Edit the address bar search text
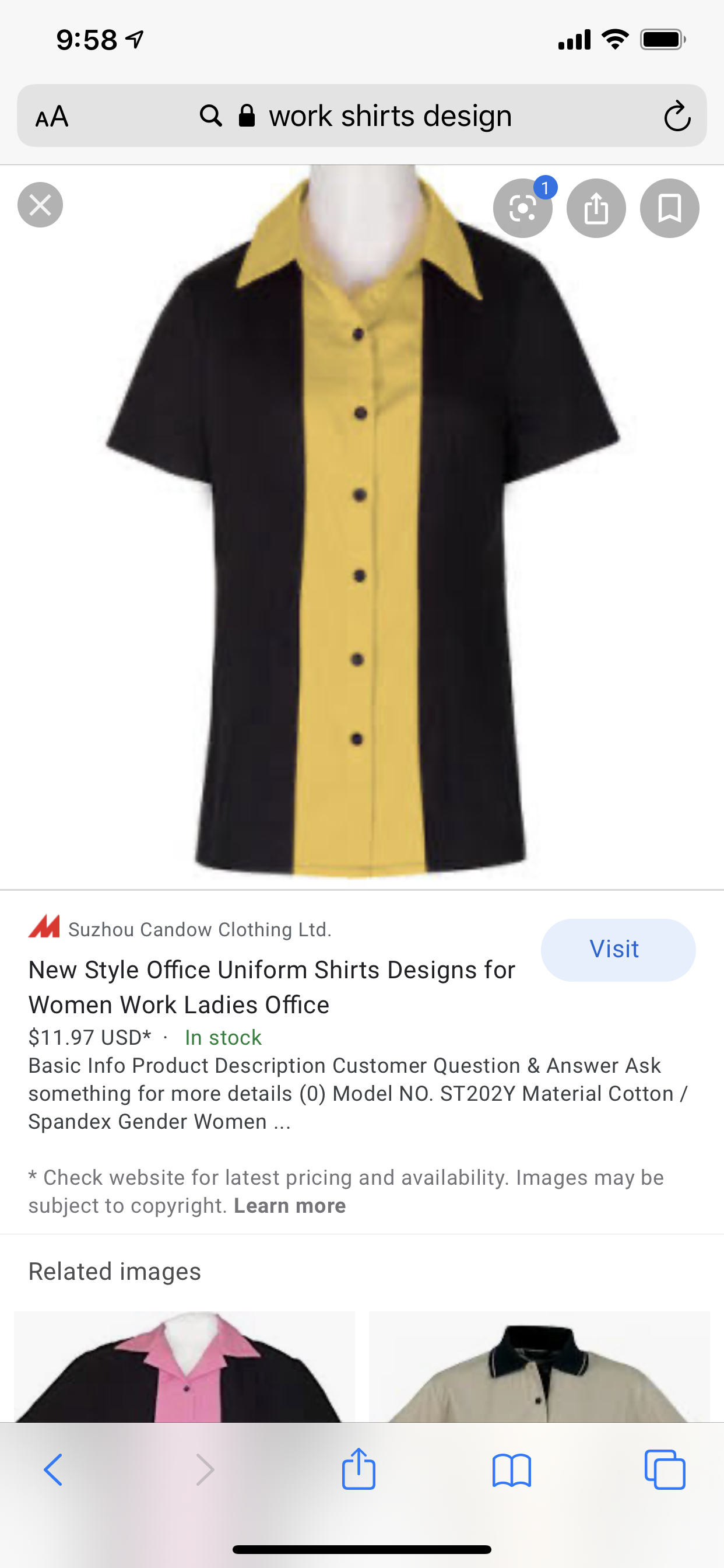The width and height of the screenshot is (724, 1568). pos(389,116)
